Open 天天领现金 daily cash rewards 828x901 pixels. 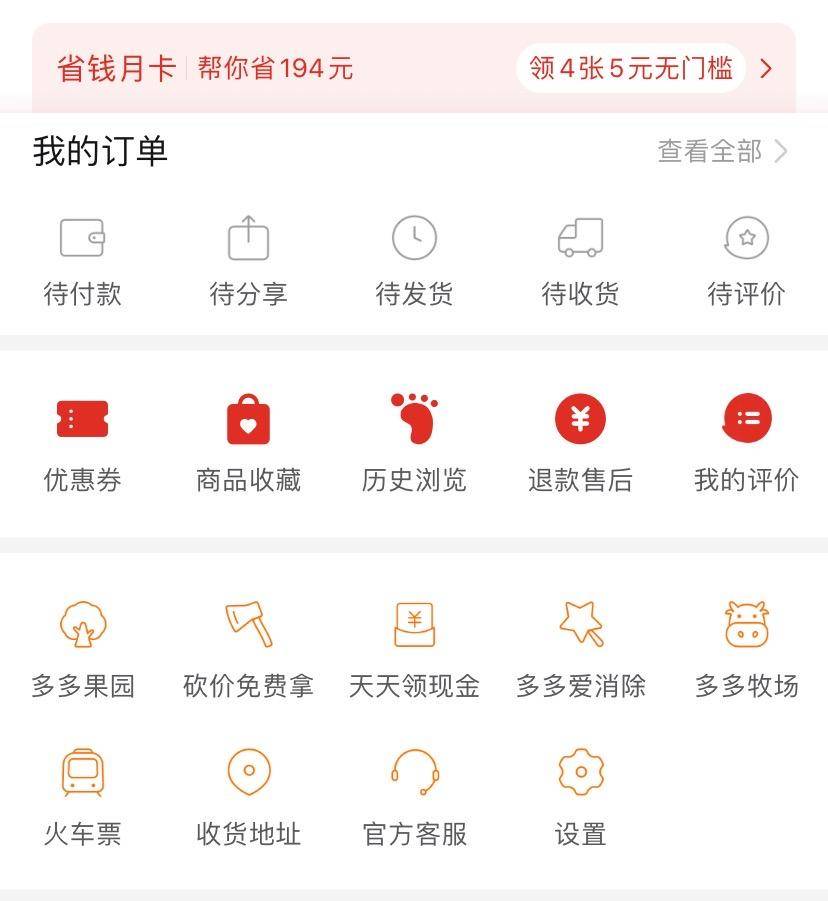click(x=414, y=648)
